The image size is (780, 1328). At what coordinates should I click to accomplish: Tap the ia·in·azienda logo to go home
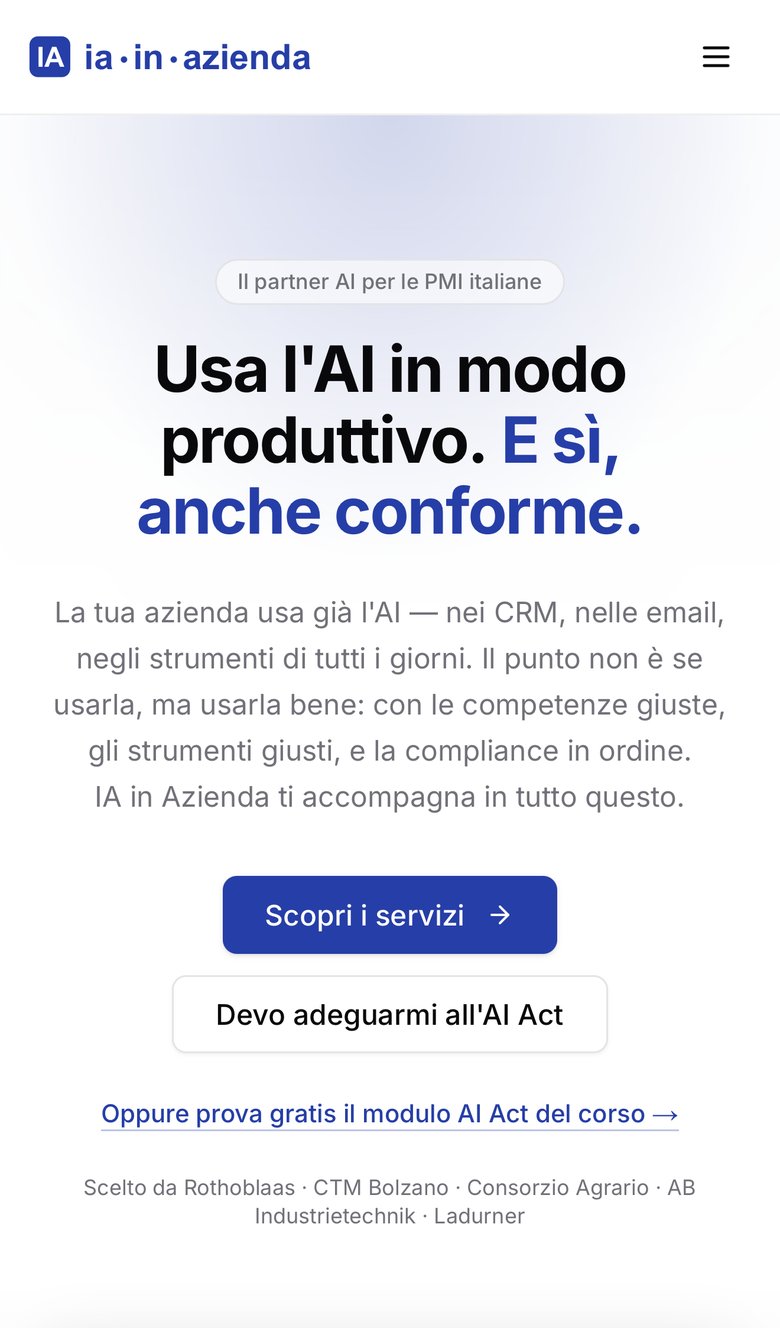(170, 57)
